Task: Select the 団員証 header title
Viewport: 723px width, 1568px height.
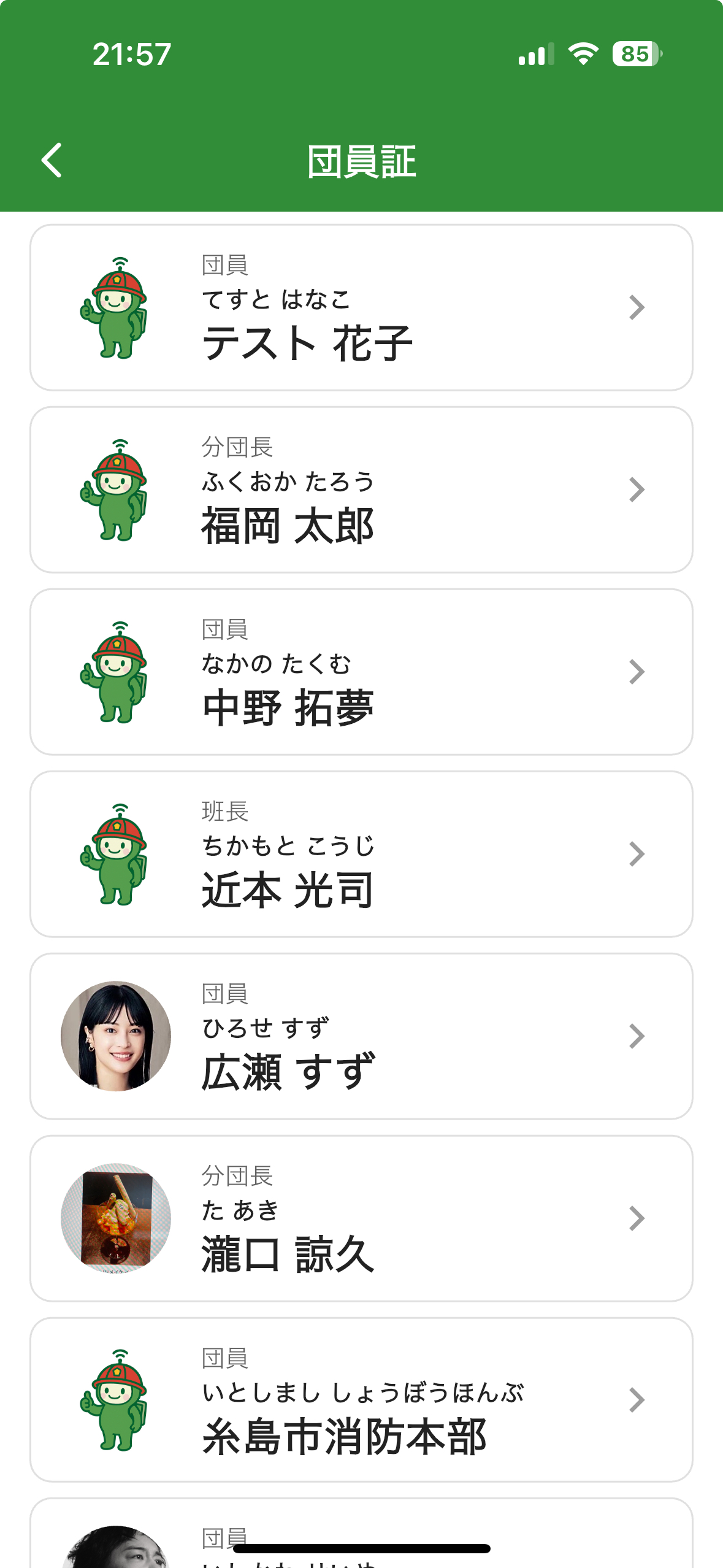Action: point(361,160)
